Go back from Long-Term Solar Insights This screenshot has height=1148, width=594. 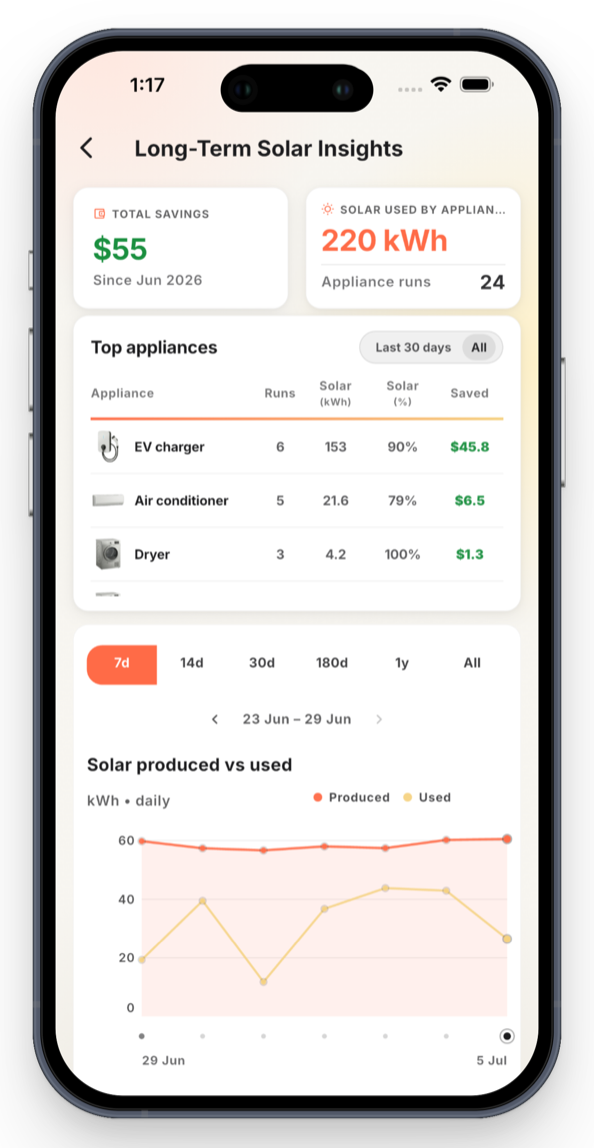86,149
